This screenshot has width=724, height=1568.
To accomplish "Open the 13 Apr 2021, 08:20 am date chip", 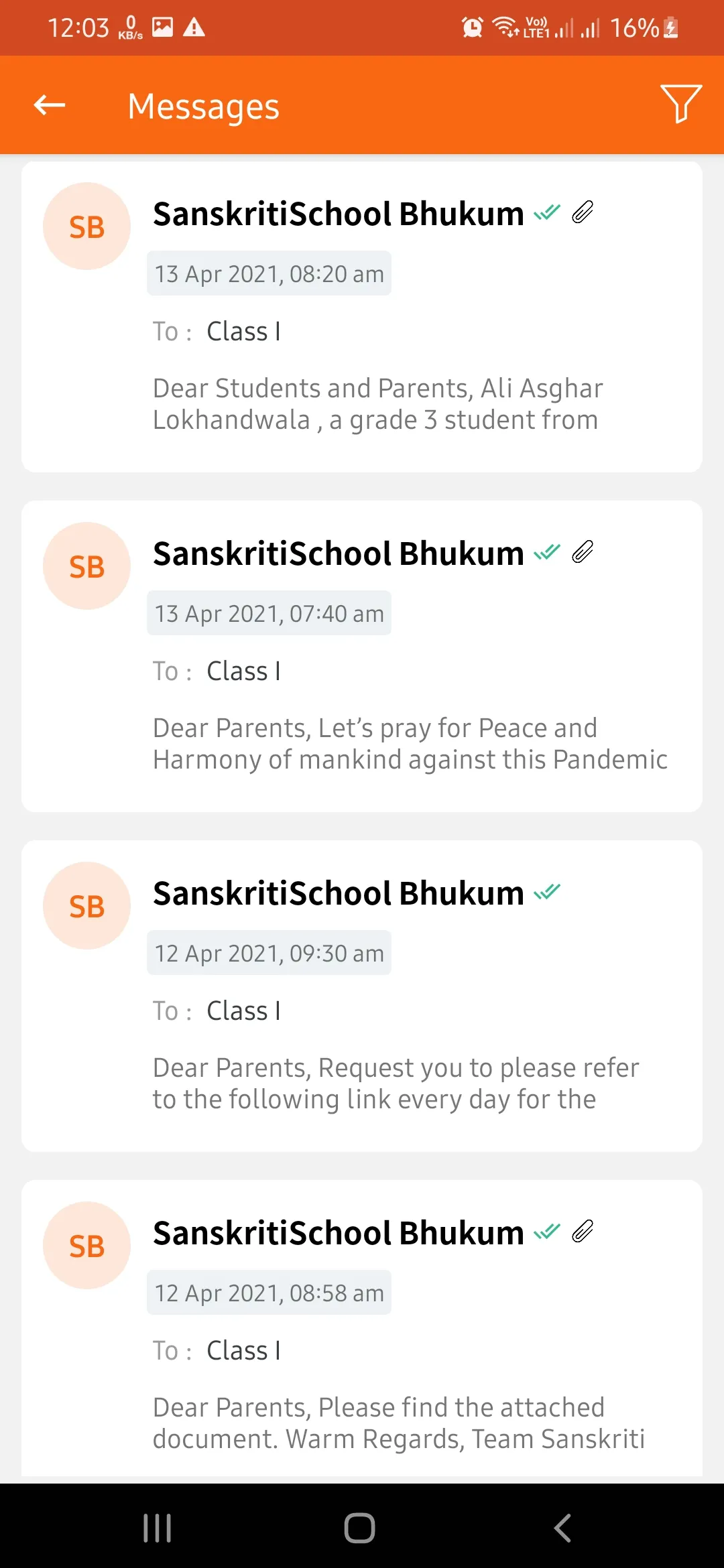I will [x=269, y=273].
